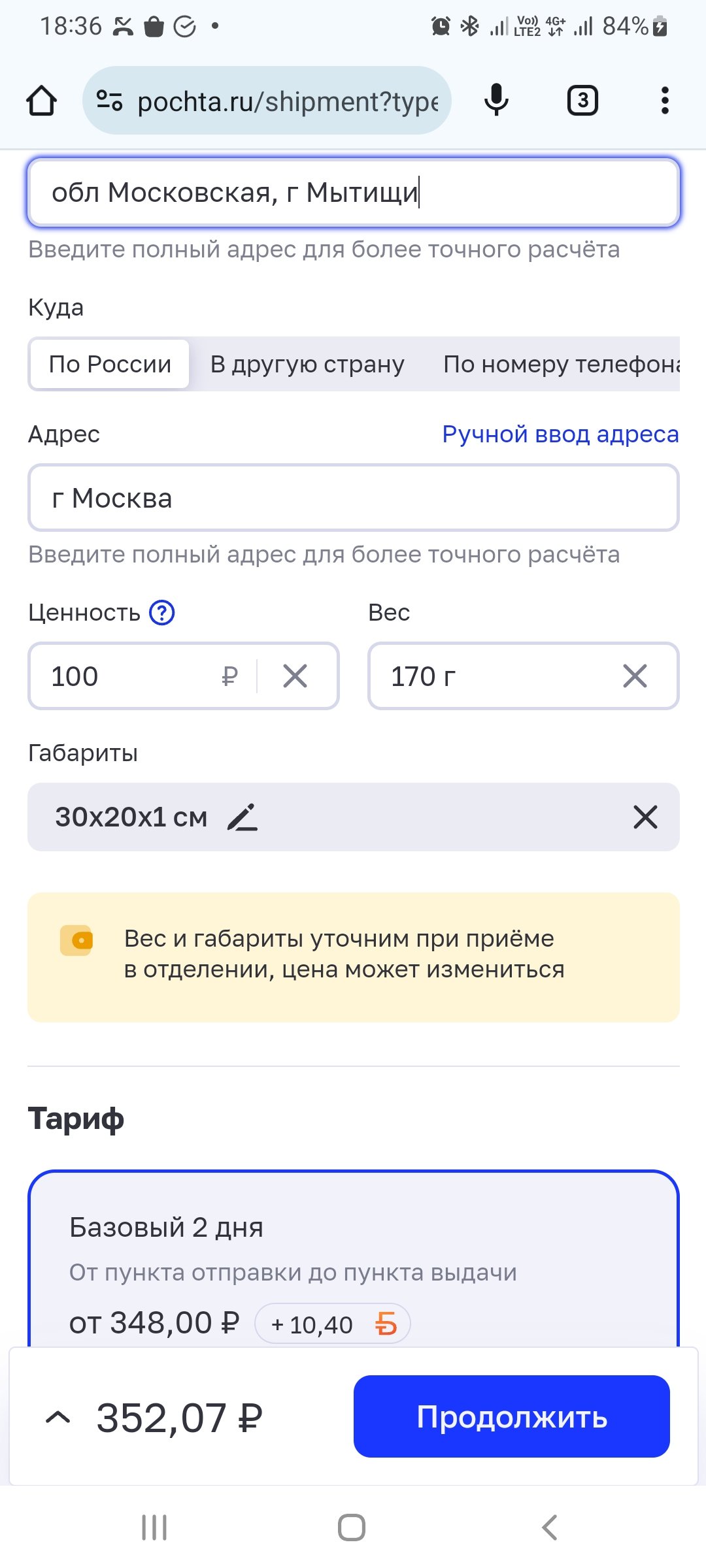Image resolution: width=706 pixels, height=1568 pixels.
Task: Open the browser overflow menu
Action: 664,101
